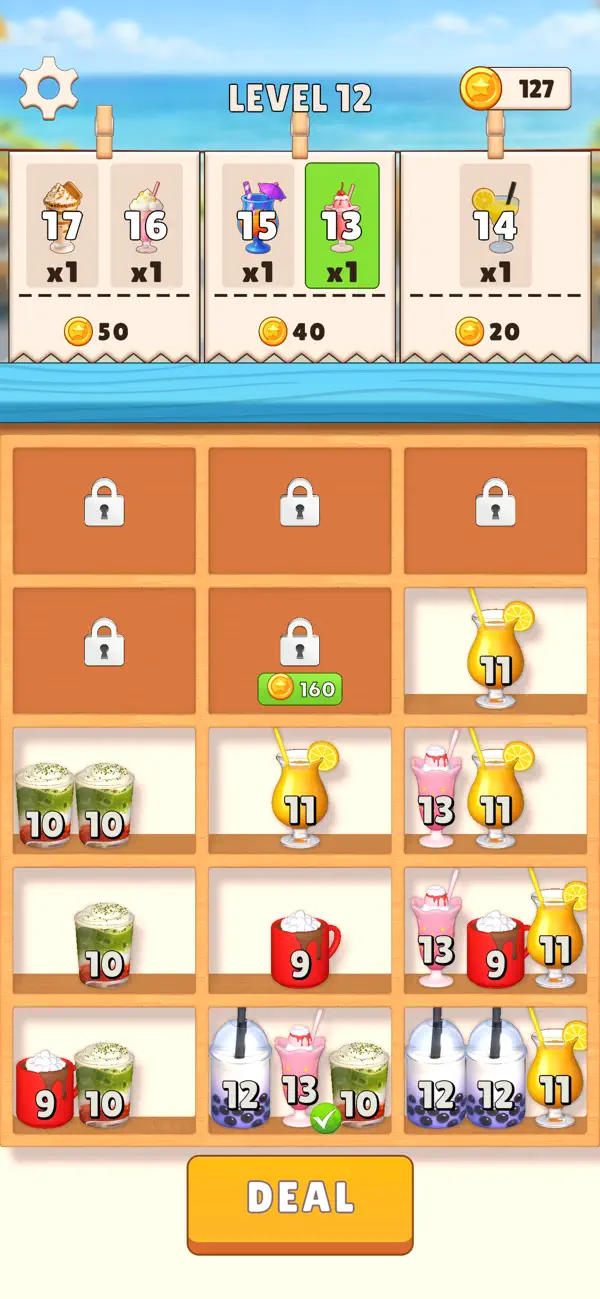Tap the order card worth 50 coins
The width and height of the screenshot is (600, 1299).
click(x=104, y=257)
